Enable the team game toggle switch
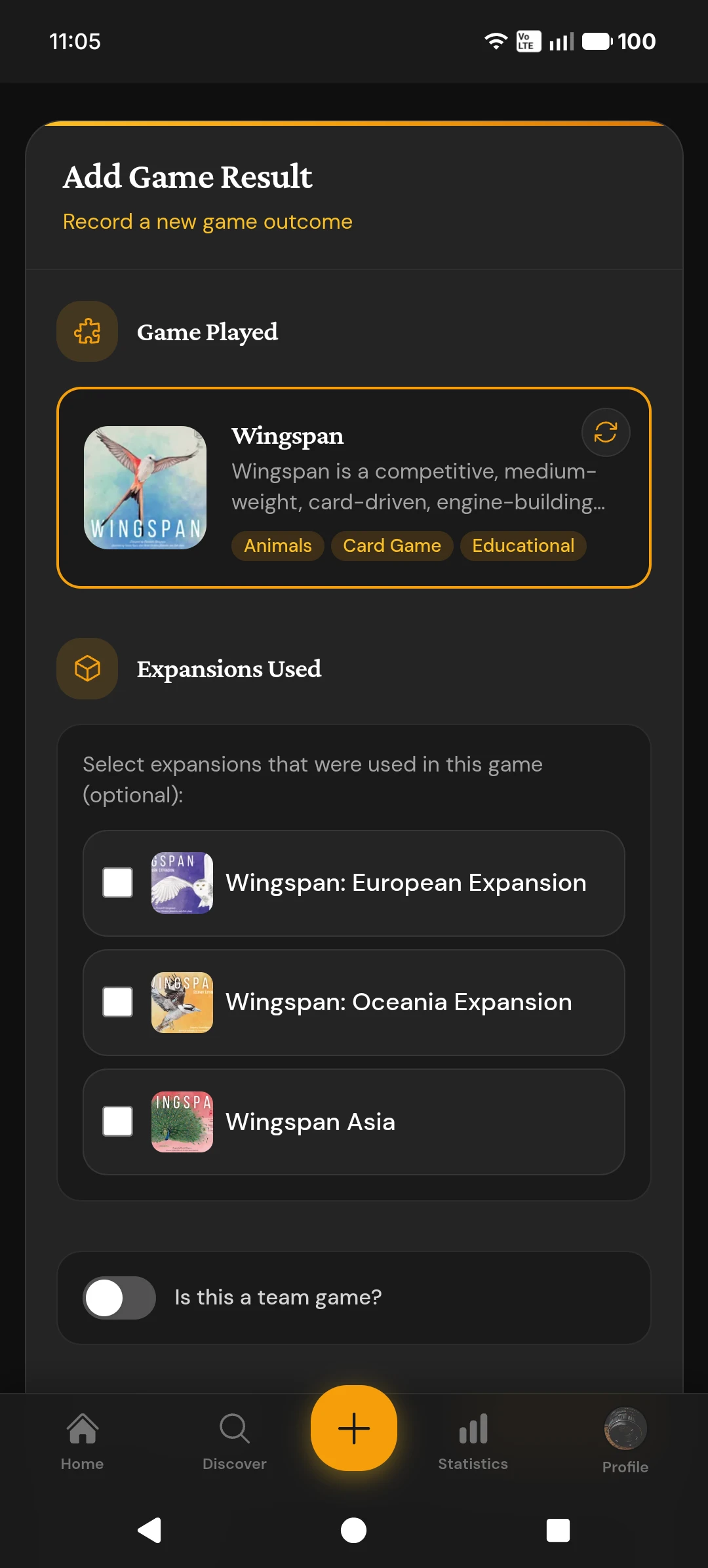This screenshot has width=708, height=1568. click(119, 1297)
